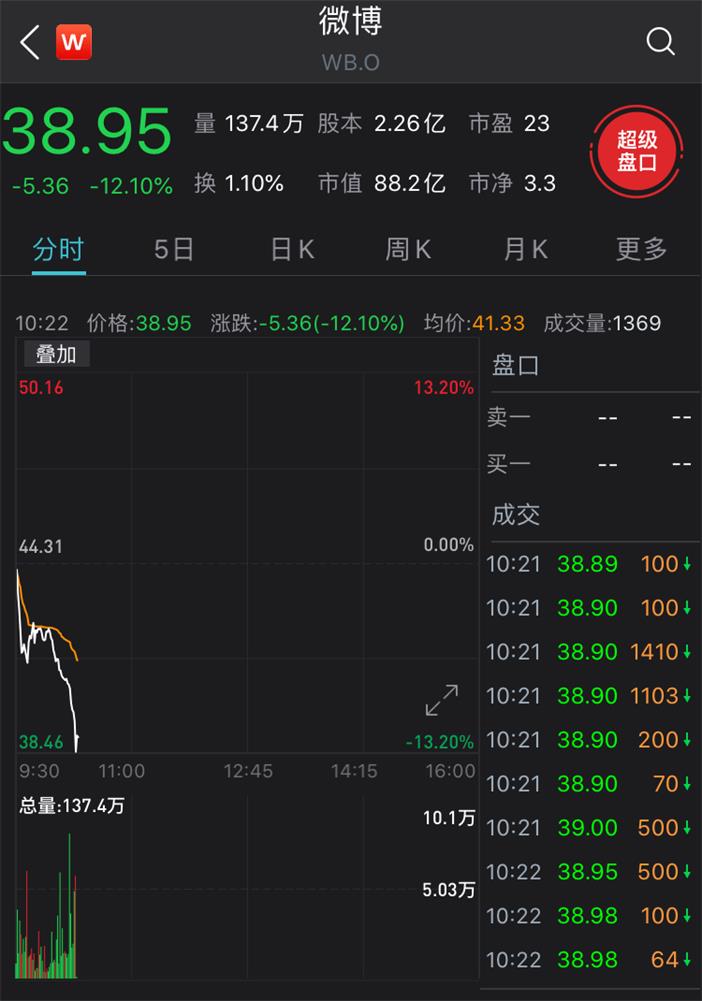This screenshot has height=1001, width=702.
Task: Go back using the arrow icon
Action: click(x=30, y=43)
